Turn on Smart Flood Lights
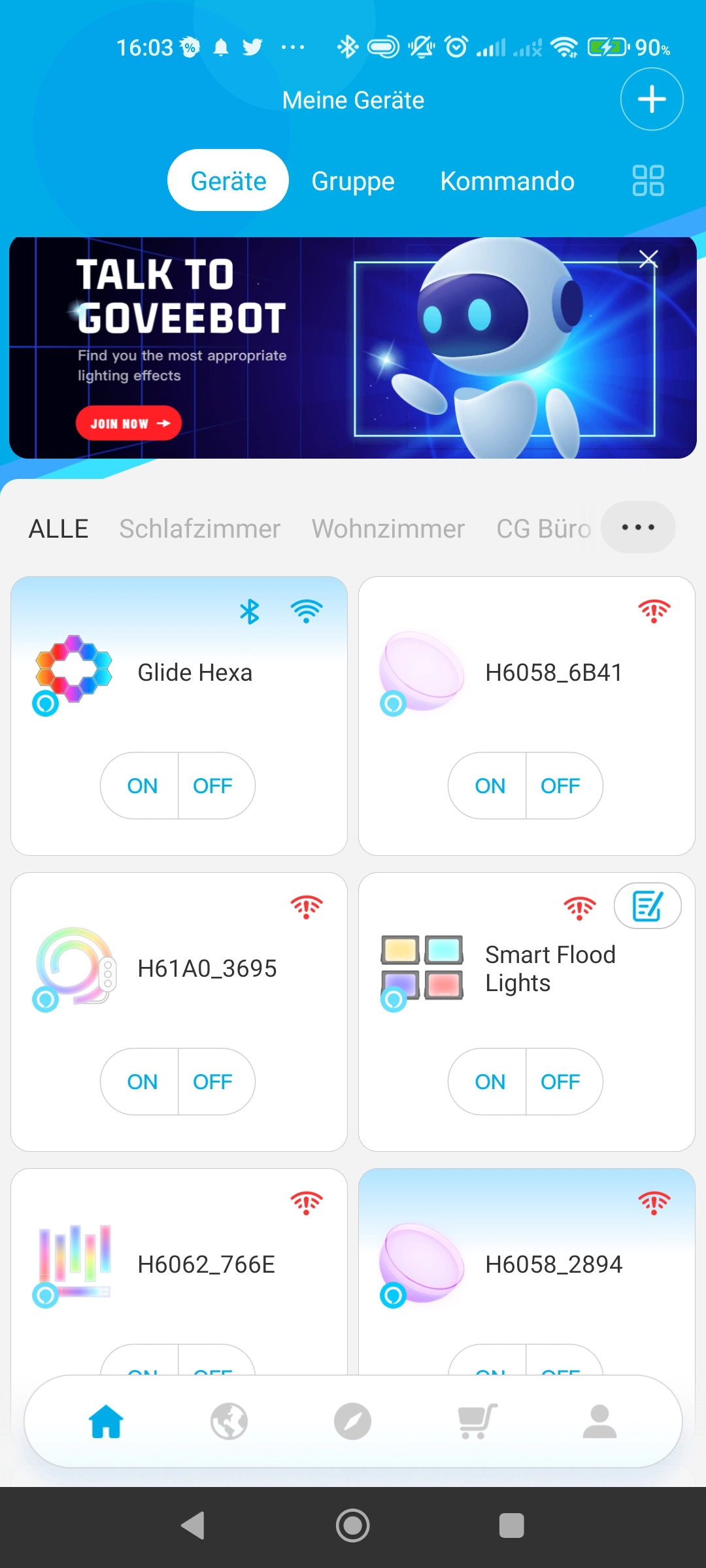Screen dimensions: 706x1568 490,1081
